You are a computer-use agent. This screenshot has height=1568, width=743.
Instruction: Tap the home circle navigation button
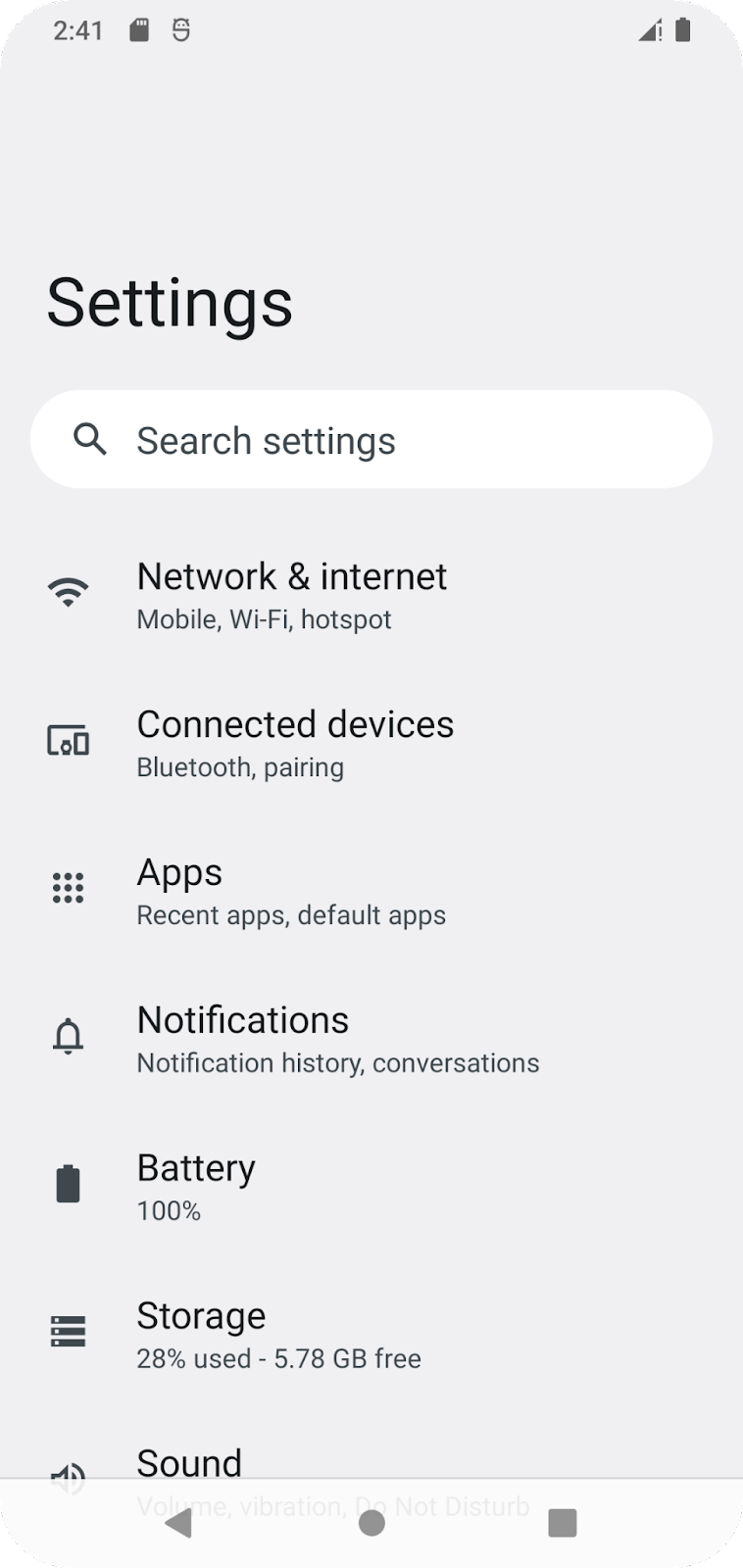pos(371,1524)
